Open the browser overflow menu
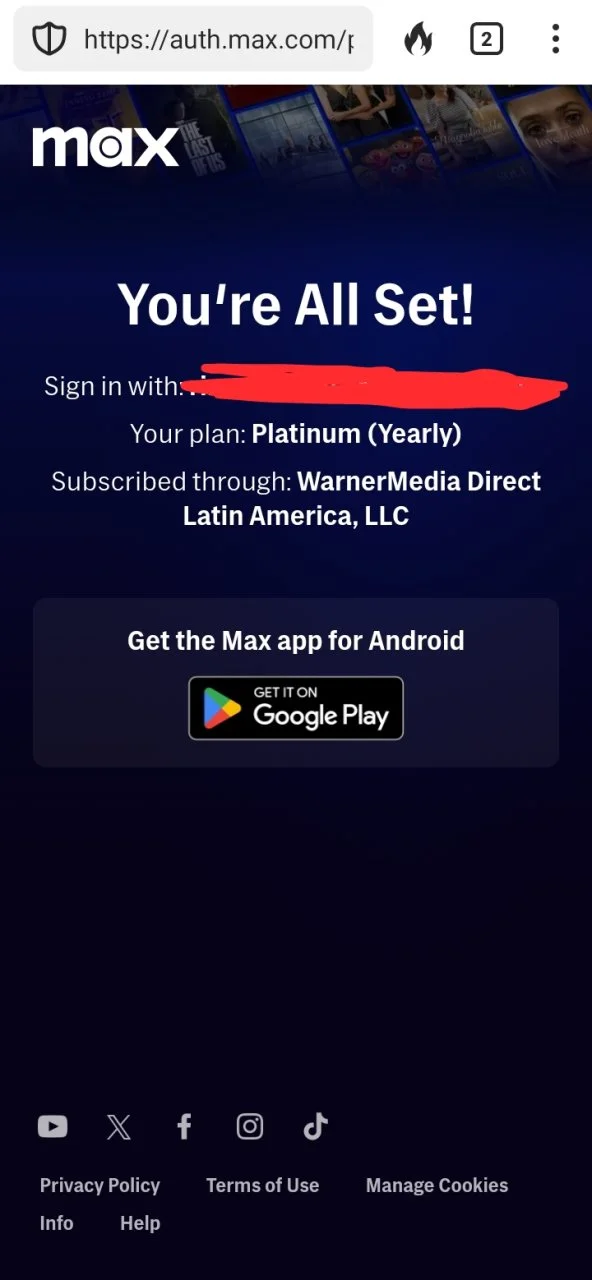 click(x=555, y=40)
